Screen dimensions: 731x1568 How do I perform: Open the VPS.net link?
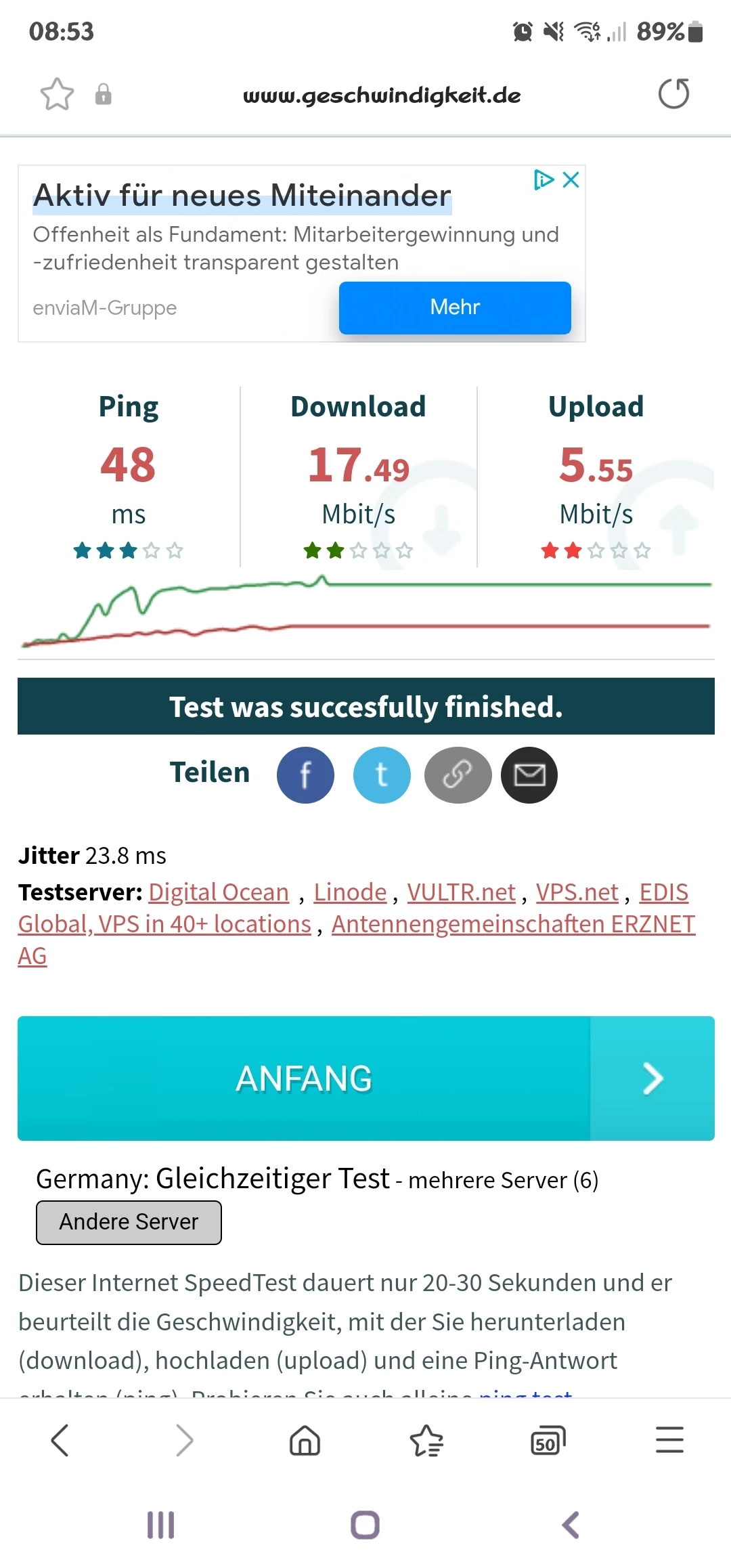(577, 892)
